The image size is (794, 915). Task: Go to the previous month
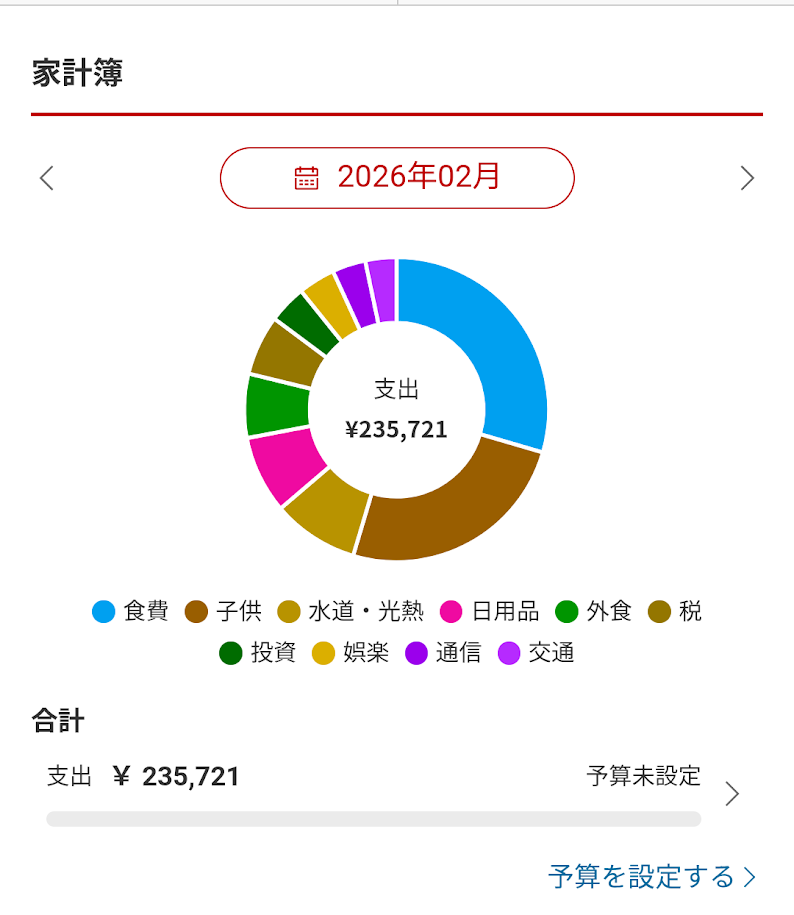click(x=46, y=178)
